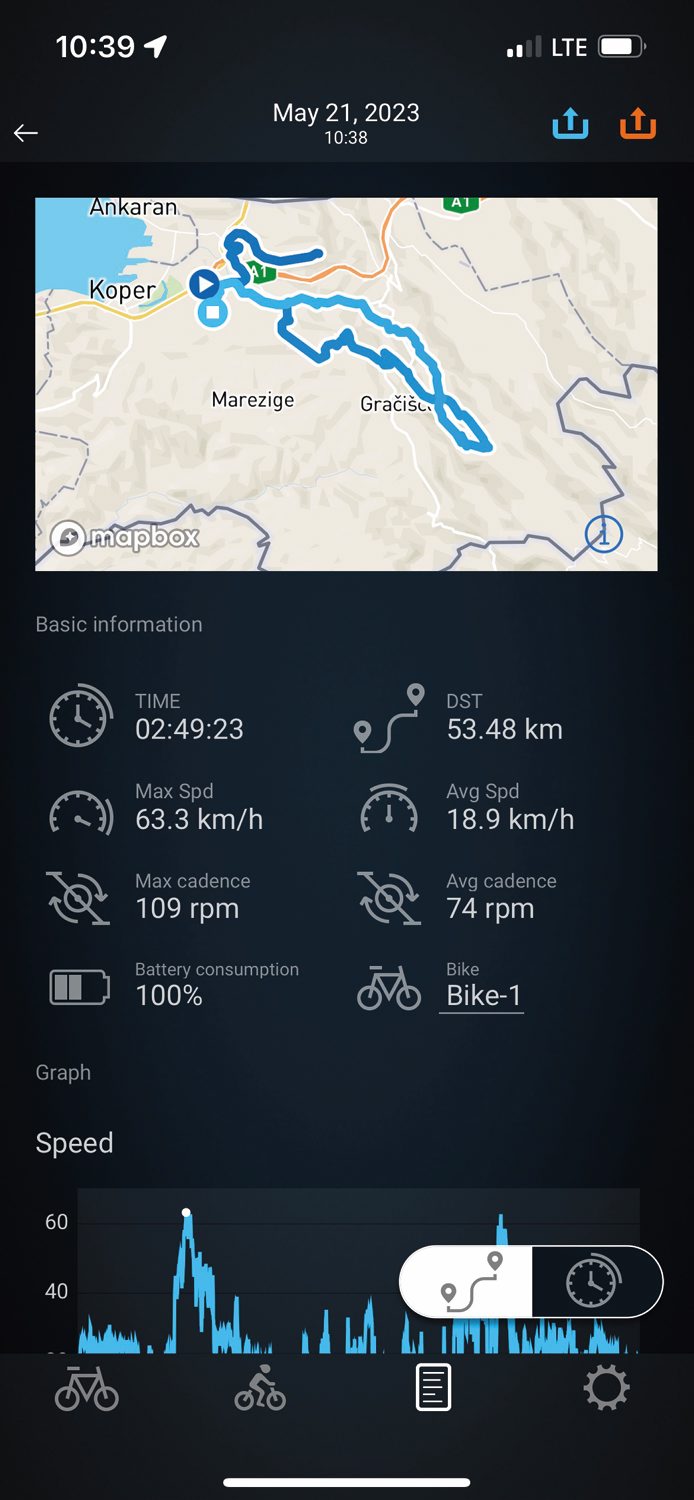Tap the blue share upload icon
Screen dimensions: 694x1500
571,123
